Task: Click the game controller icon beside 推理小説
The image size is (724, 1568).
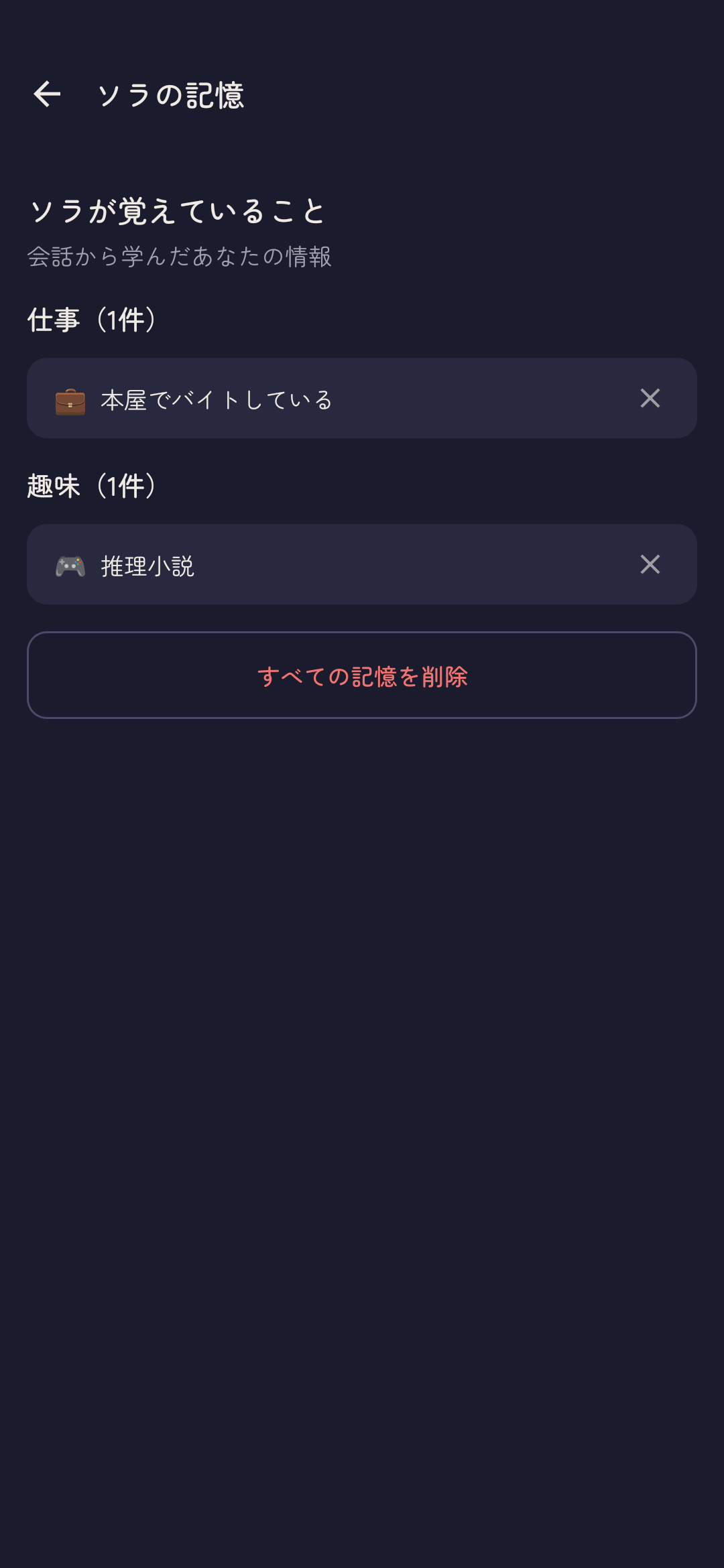Action: click(x=70, y=565)
